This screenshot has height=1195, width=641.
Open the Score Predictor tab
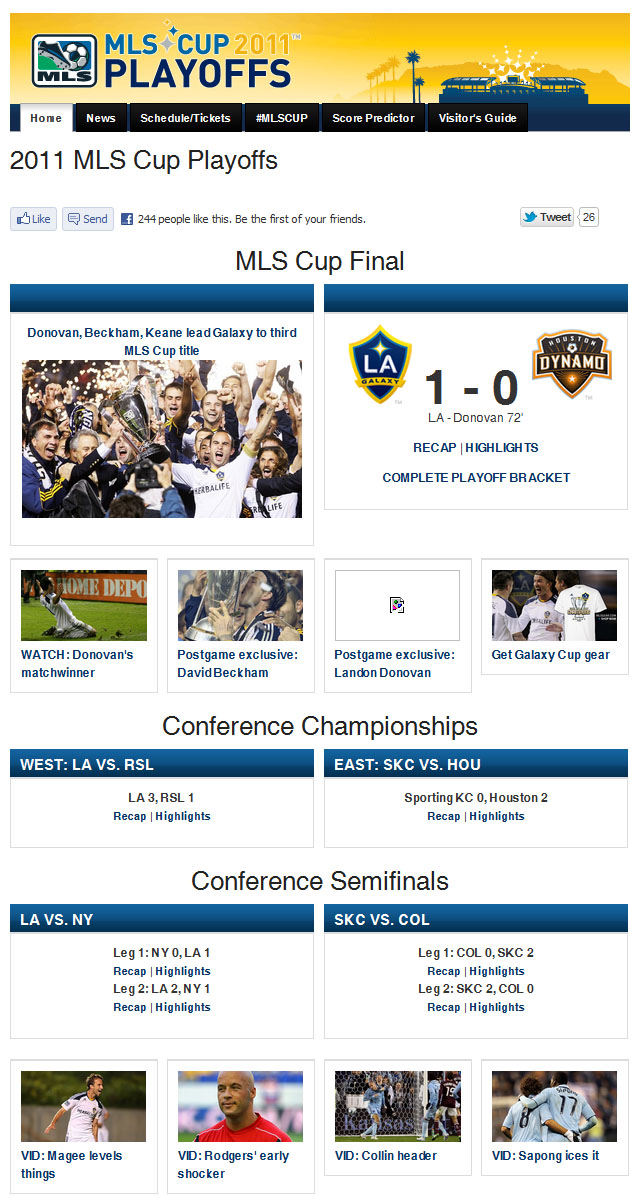[x=373, y=118]
